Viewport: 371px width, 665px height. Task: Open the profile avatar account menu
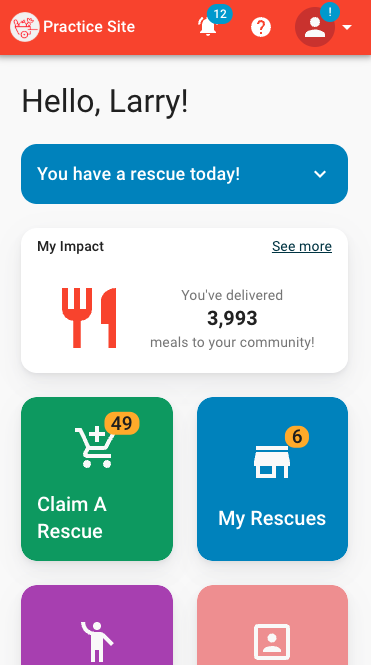click(x=315, y=27)
